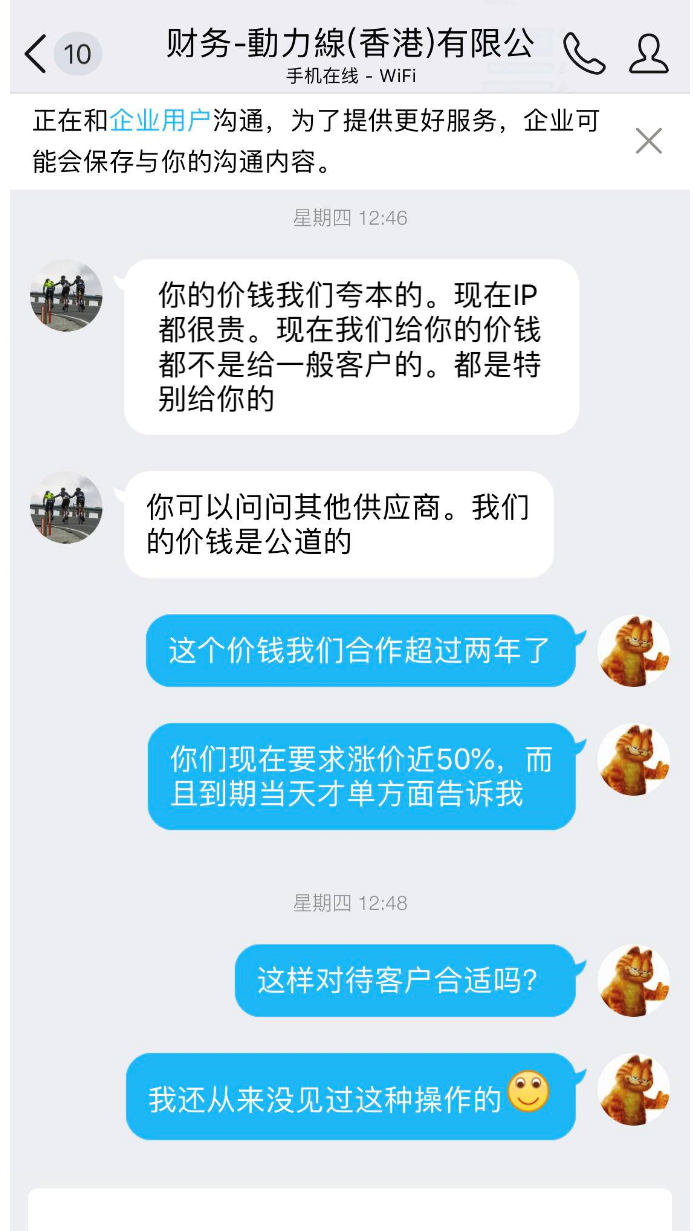693x1231 pixels.
Task: Open Garfield avatar next to 这样对待客户合适吗
Action: point(633,980)
